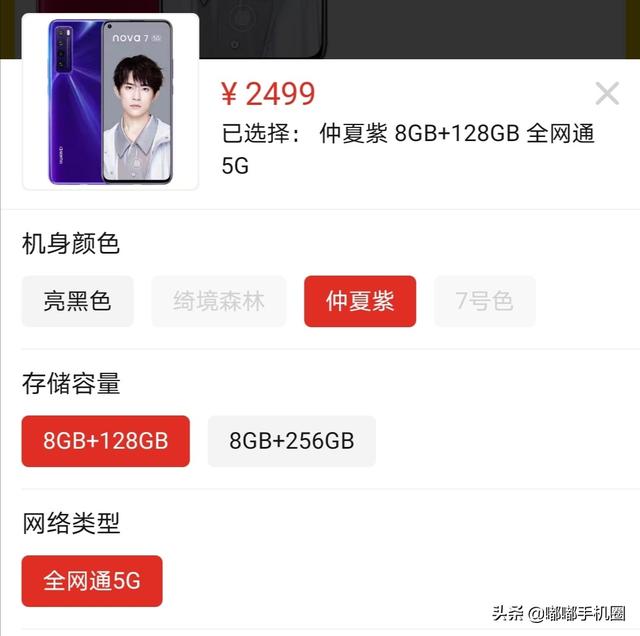Choose the 仲夏紫 color option

tap(360, 301)
